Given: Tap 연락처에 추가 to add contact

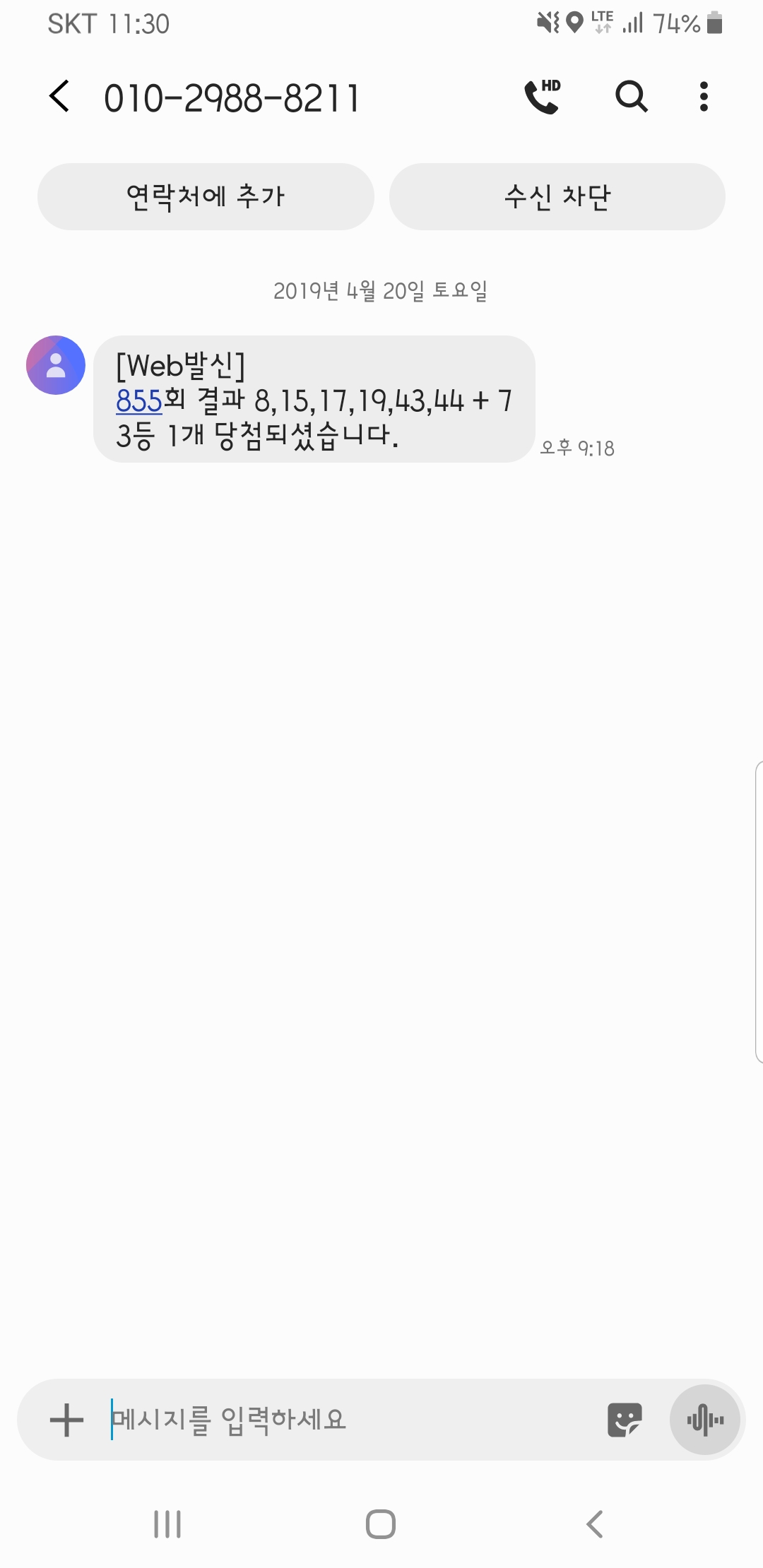Looking at the screenshot, I should (x=206, y=196).
